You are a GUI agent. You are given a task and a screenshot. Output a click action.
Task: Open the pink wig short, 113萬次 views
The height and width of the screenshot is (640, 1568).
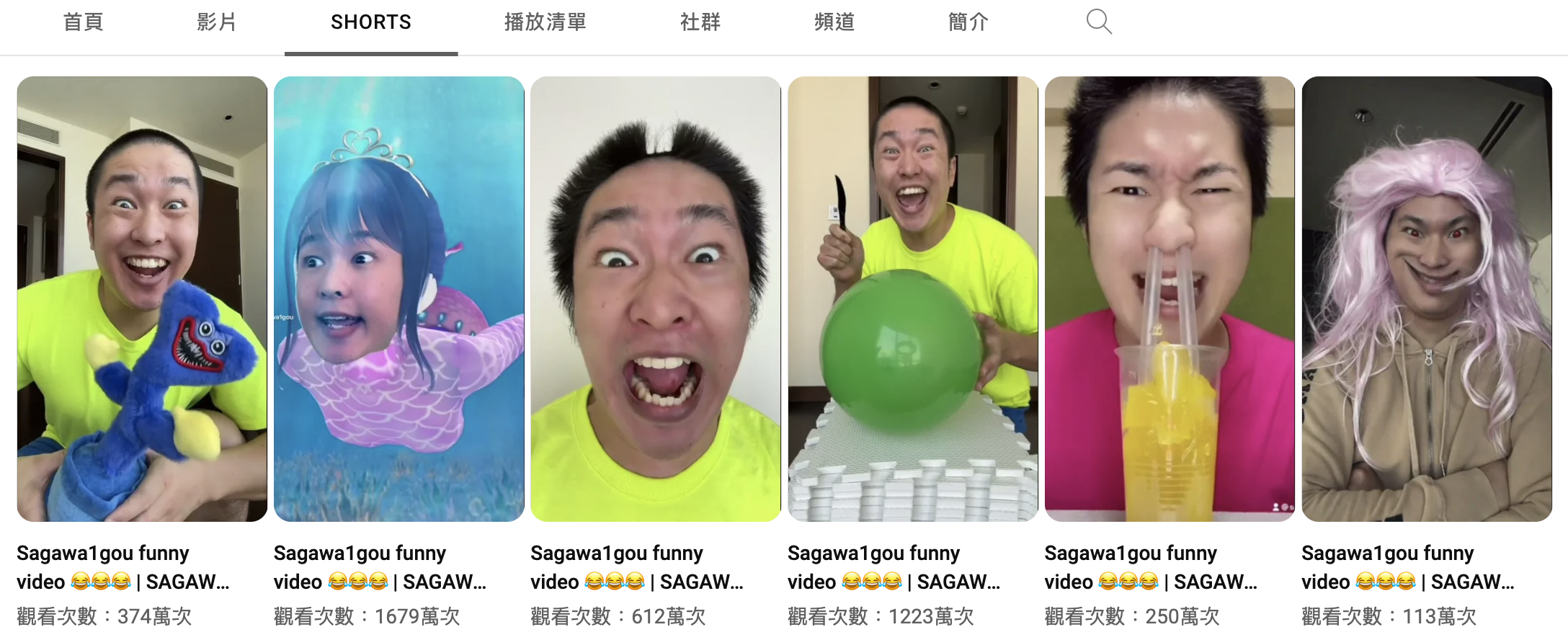[x=1427, y=299]
